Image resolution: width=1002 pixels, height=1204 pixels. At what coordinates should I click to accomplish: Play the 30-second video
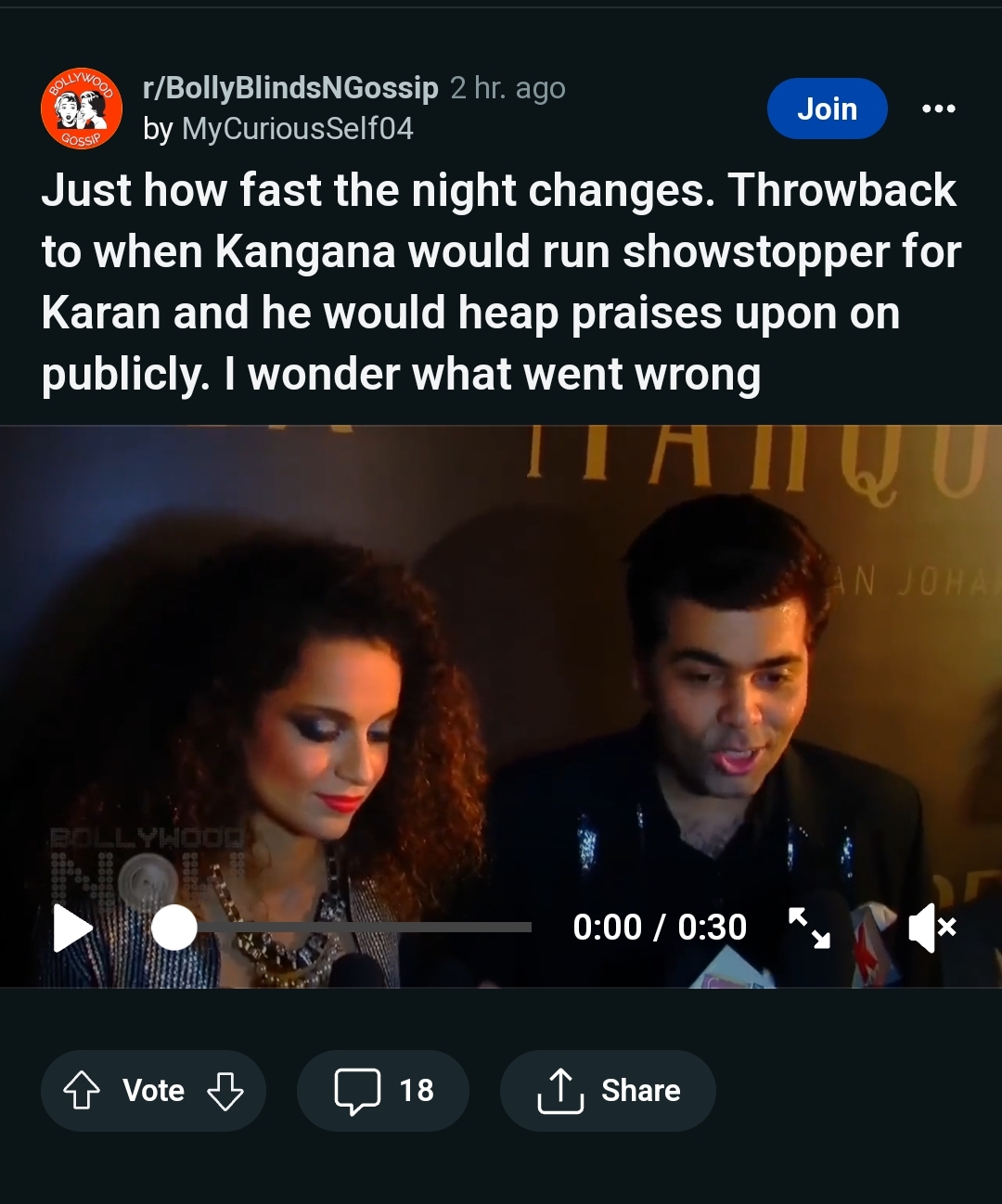[x=73, y=928]
